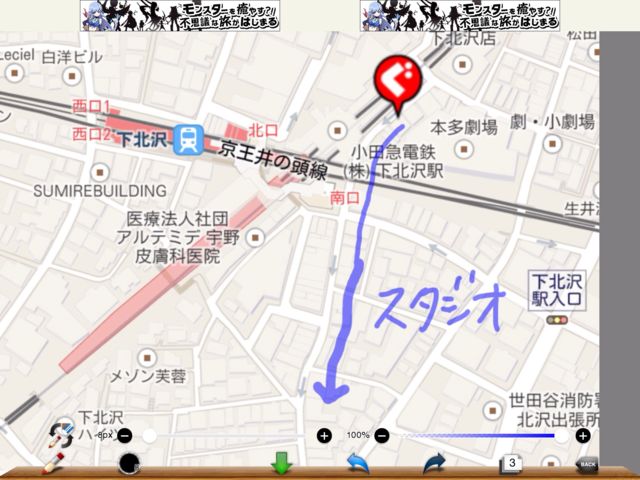
Task: Tap the BACK button
Action: pyautogui.click(x=588, y=464)
